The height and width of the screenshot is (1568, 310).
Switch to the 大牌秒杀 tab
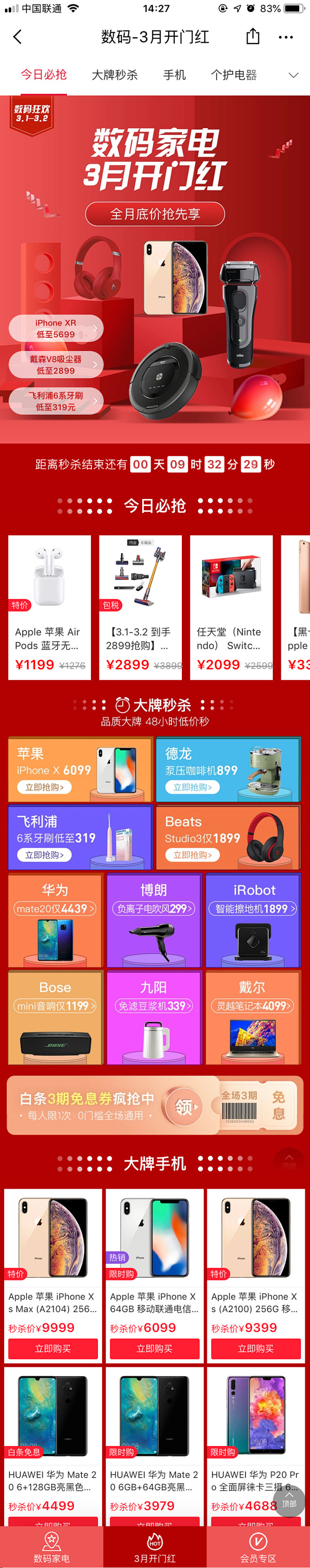tap(114, 75)
